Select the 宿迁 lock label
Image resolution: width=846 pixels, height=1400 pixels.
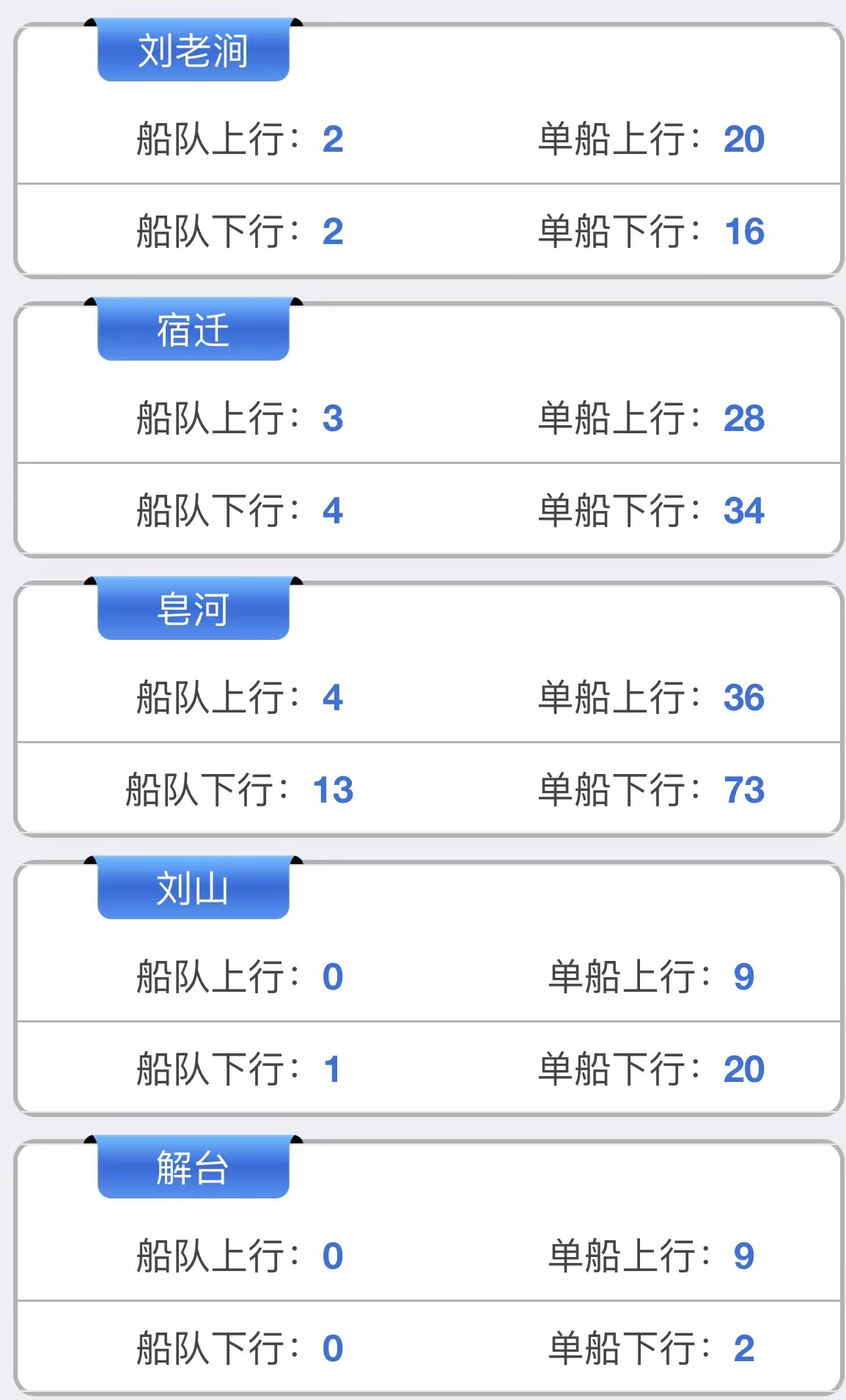194,329
